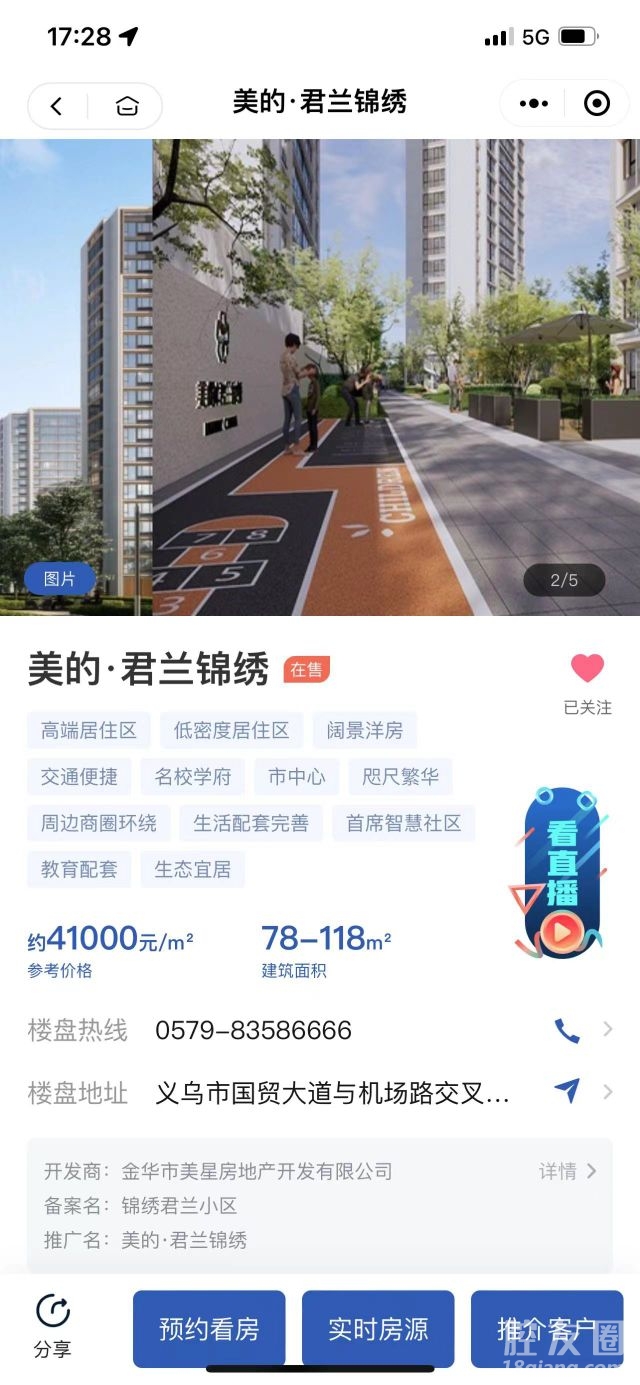Check 实时房源 available units
Screen dimensions: 640x1385
378,1329
